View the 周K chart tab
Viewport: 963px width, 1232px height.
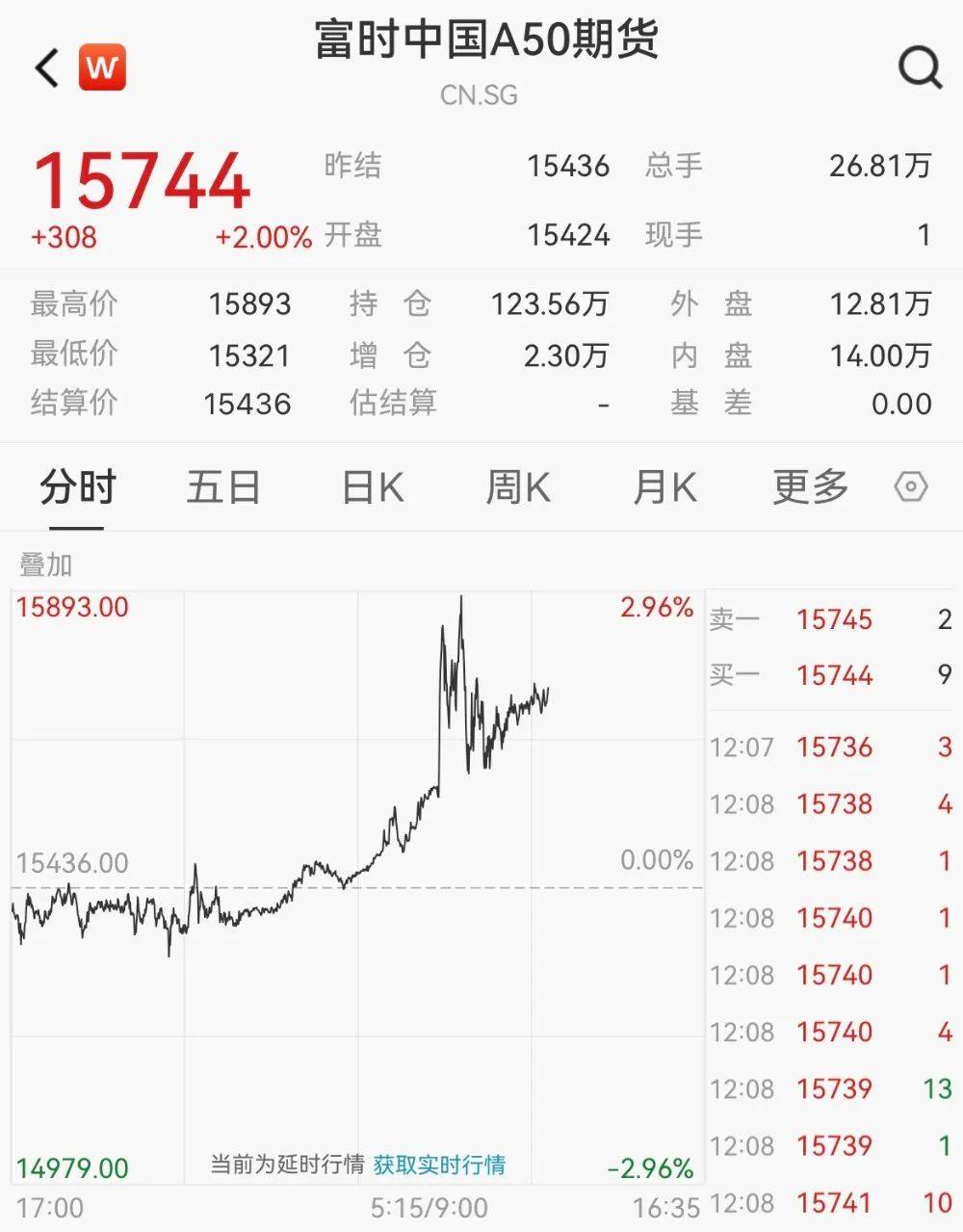click(518, 487)
